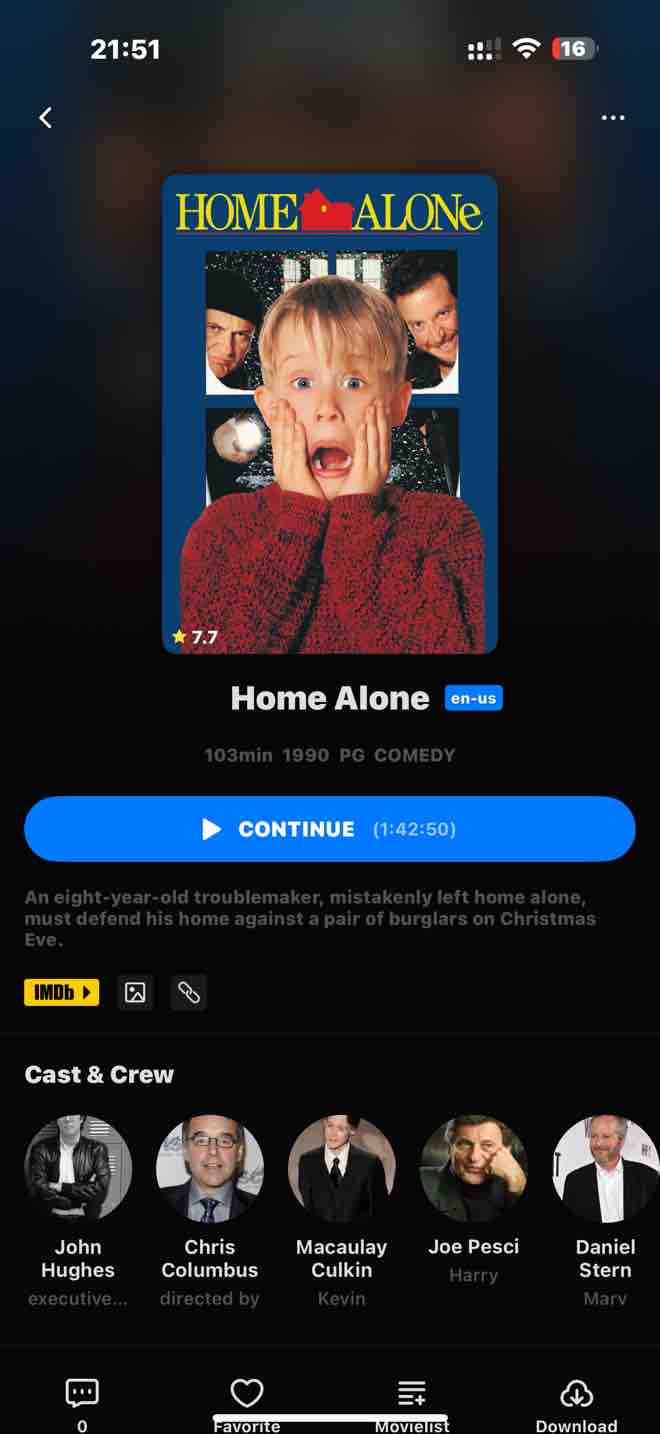
Task: Open Joe Pesci's cast page
Action: [x=474, y=1169]
